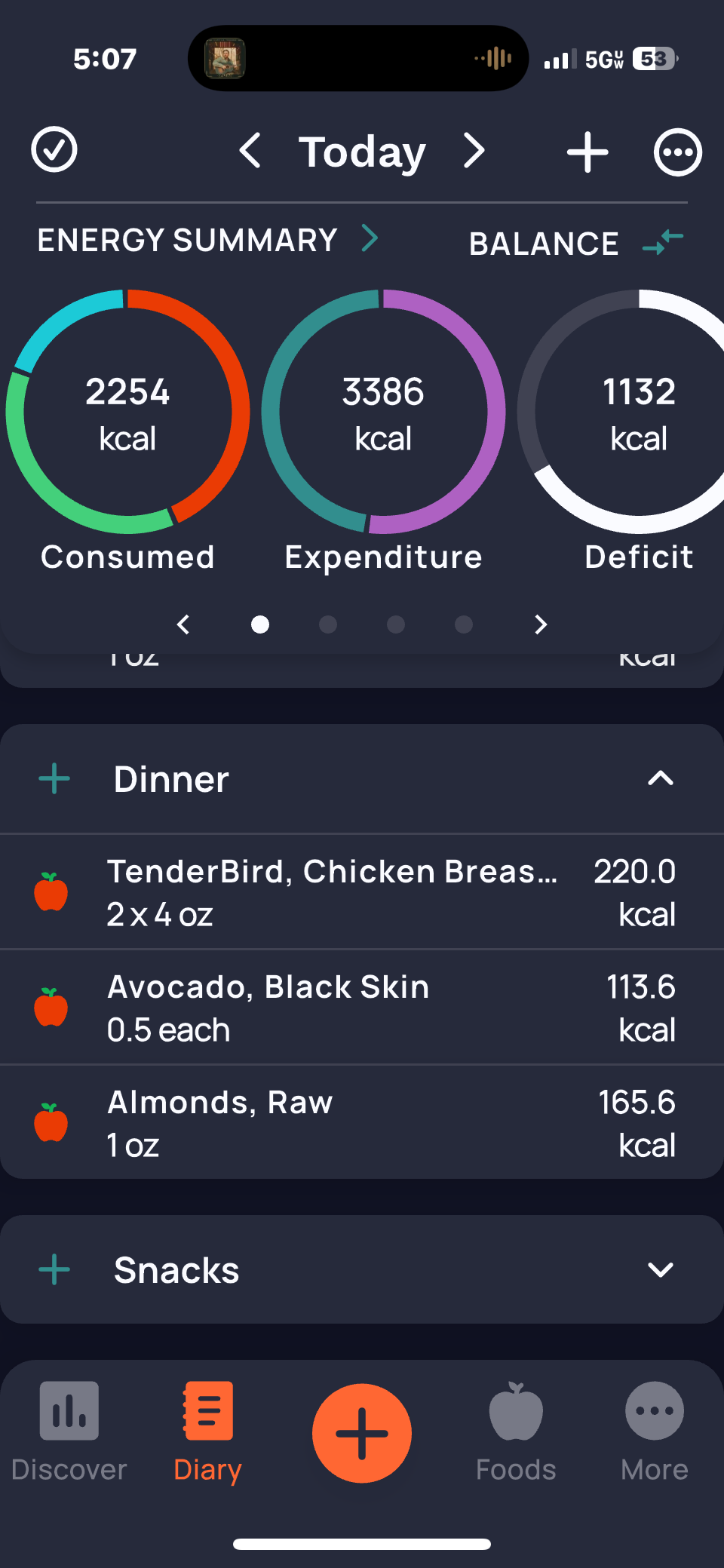724x1568 pixels.
Task: Open the top overflow menu
Action: click(677, 152)
